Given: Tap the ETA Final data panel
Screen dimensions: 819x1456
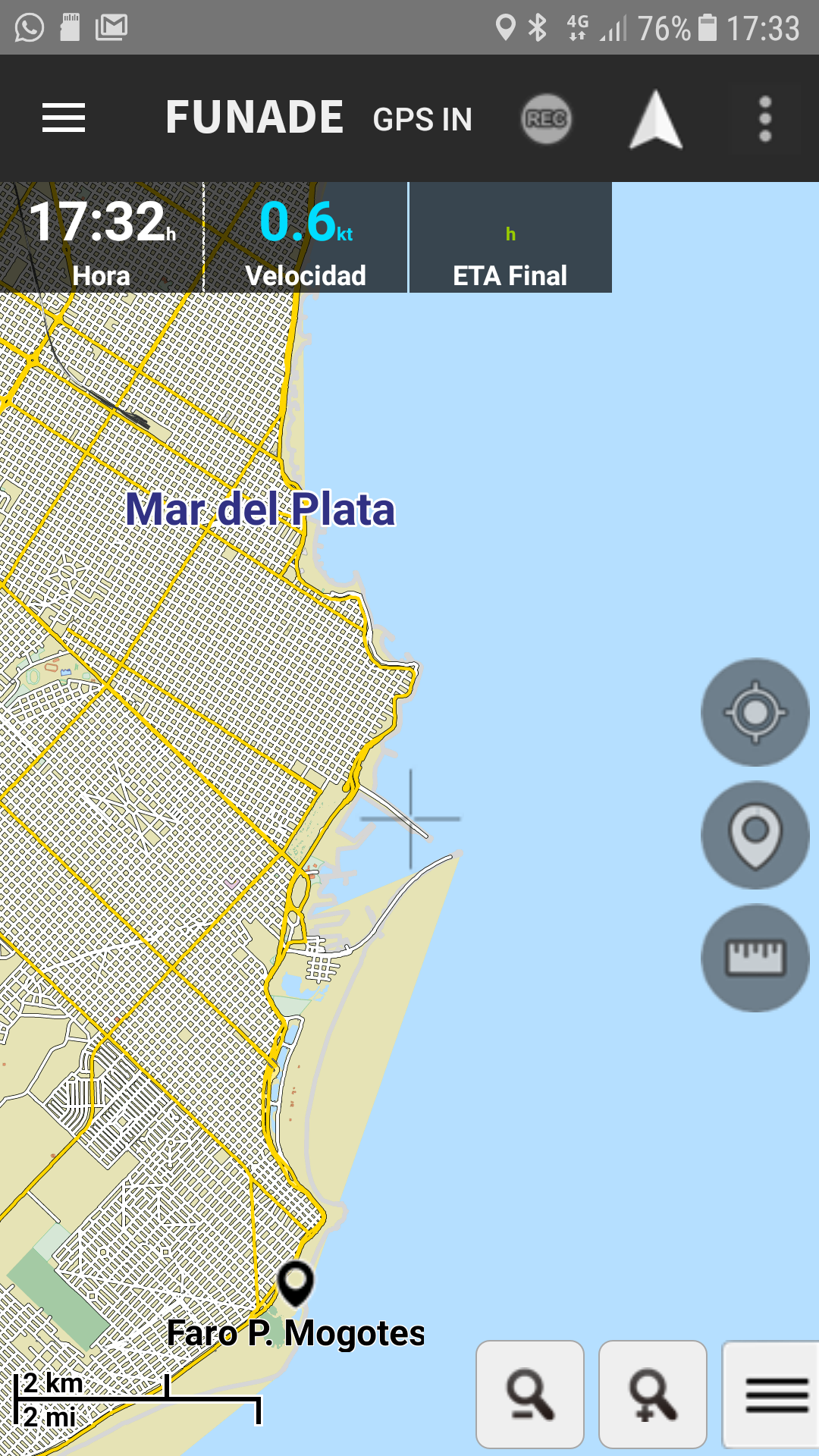Looking at the screenshot, I should [510, 237].
